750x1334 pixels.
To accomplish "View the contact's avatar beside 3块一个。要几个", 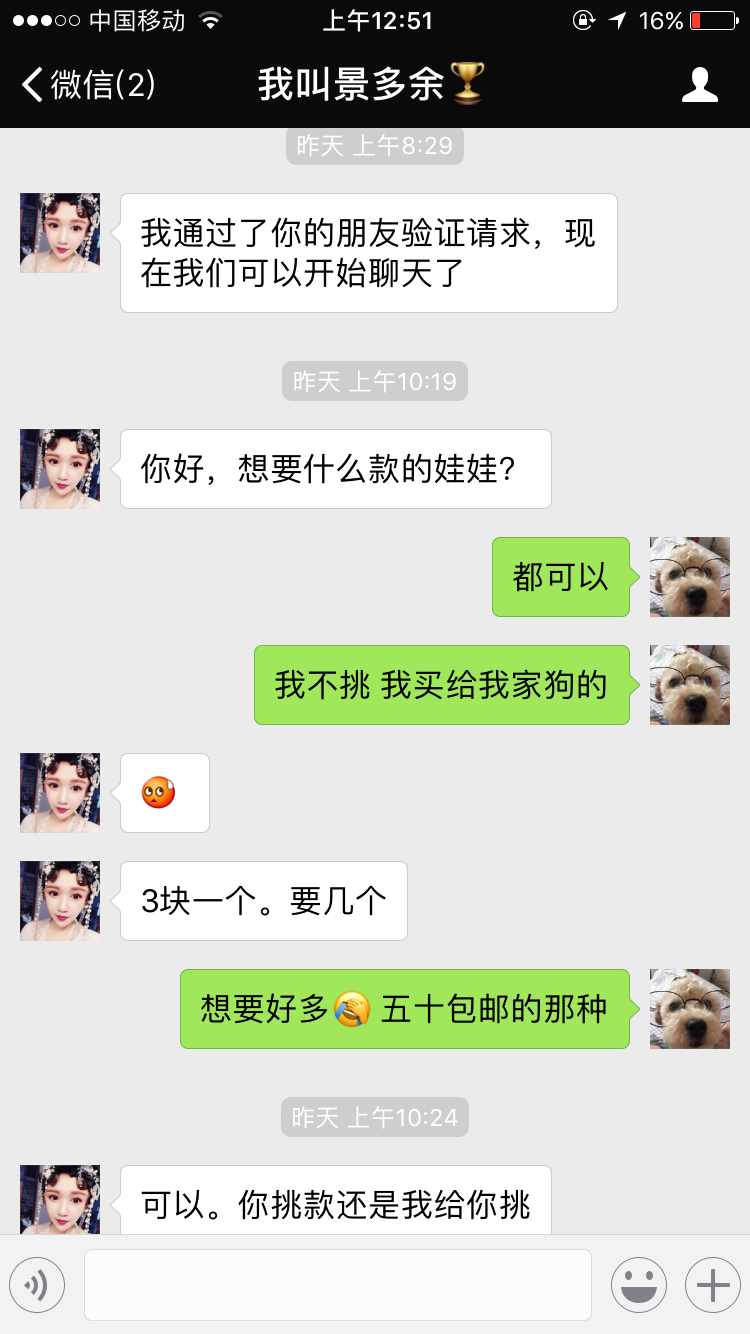I will pos(60,901).
